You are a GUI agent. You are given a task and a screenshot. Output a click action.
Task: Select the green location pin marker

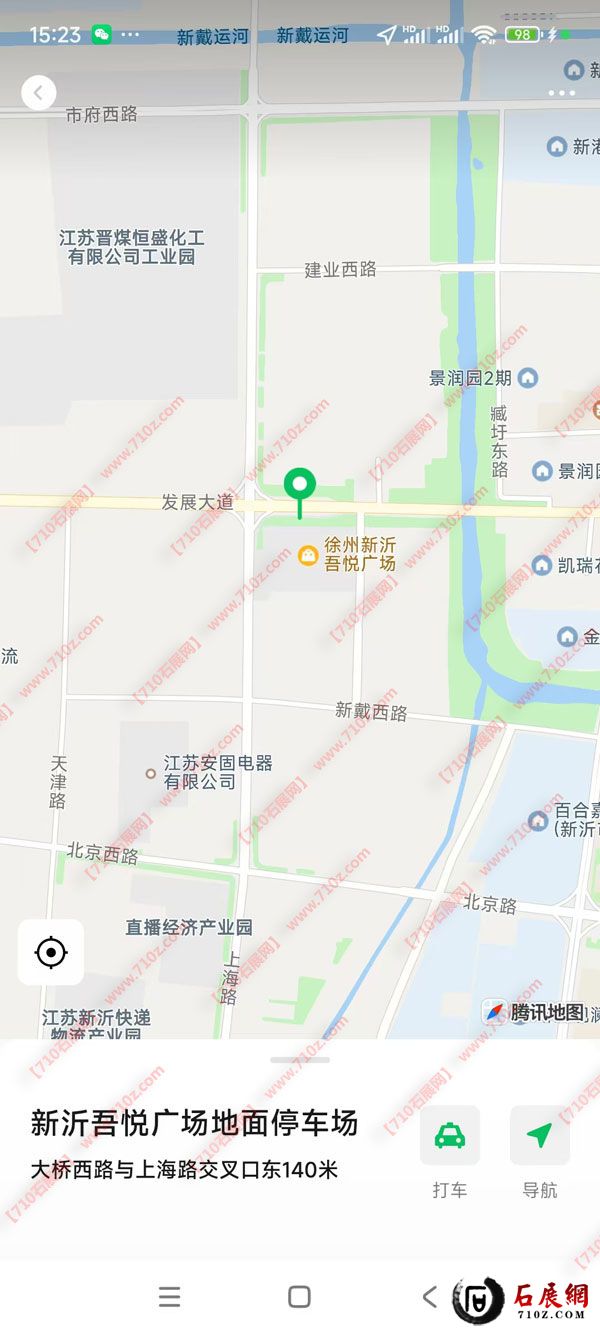click(x=299, y=487)
